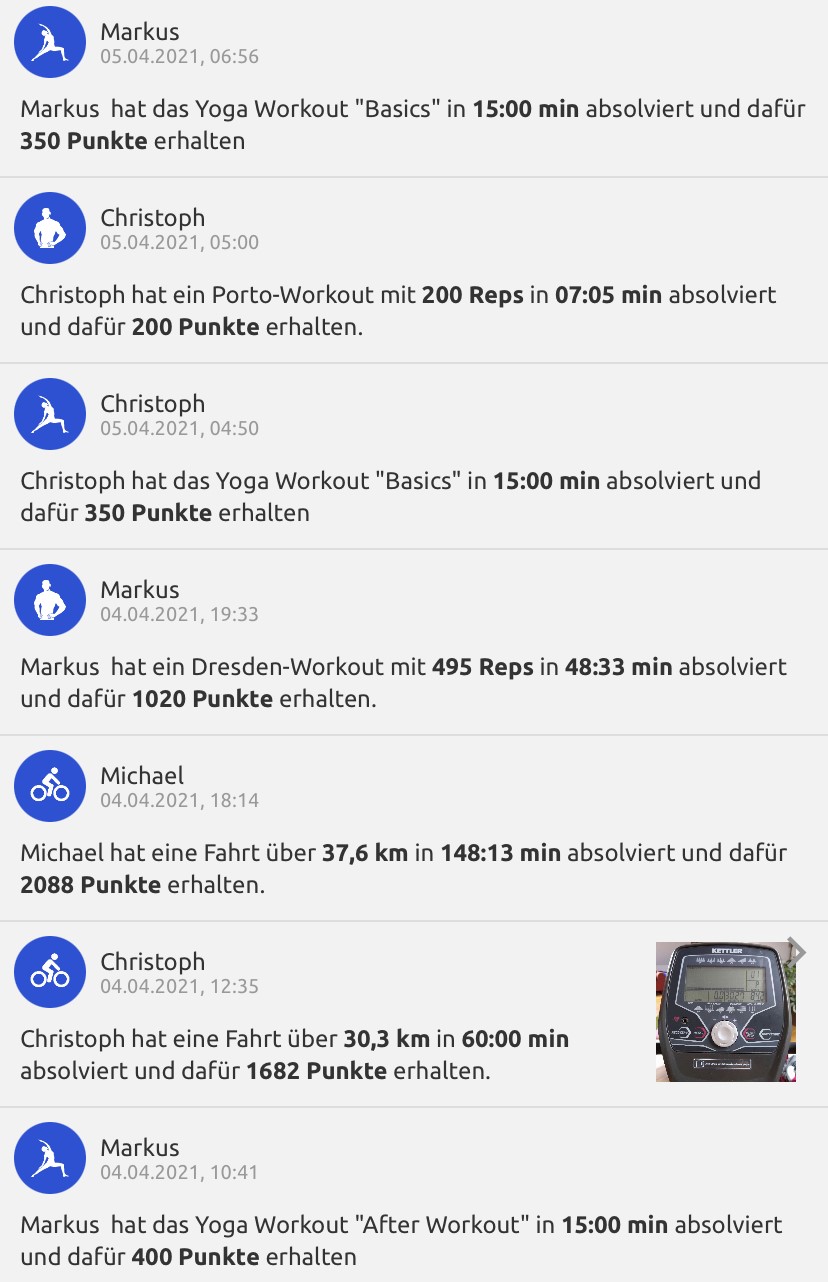This screenshot has height=1282, width=828.
Task: Click Markus's yoga avatar on the top entry
Action: 49,42
